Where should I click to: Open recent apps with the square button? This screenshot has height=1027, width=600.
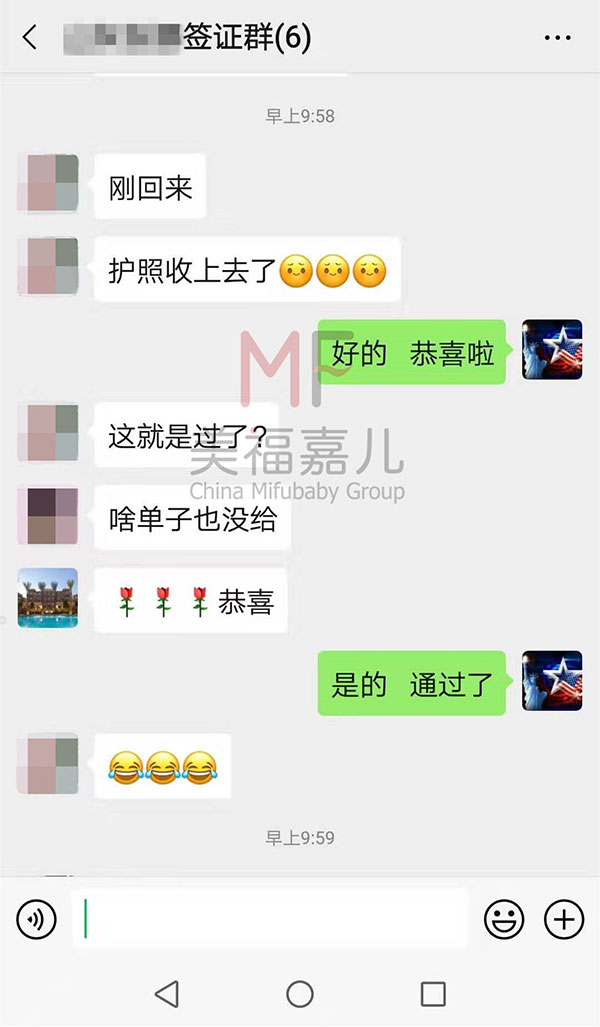pyautogui.click(x=433, y=993)
